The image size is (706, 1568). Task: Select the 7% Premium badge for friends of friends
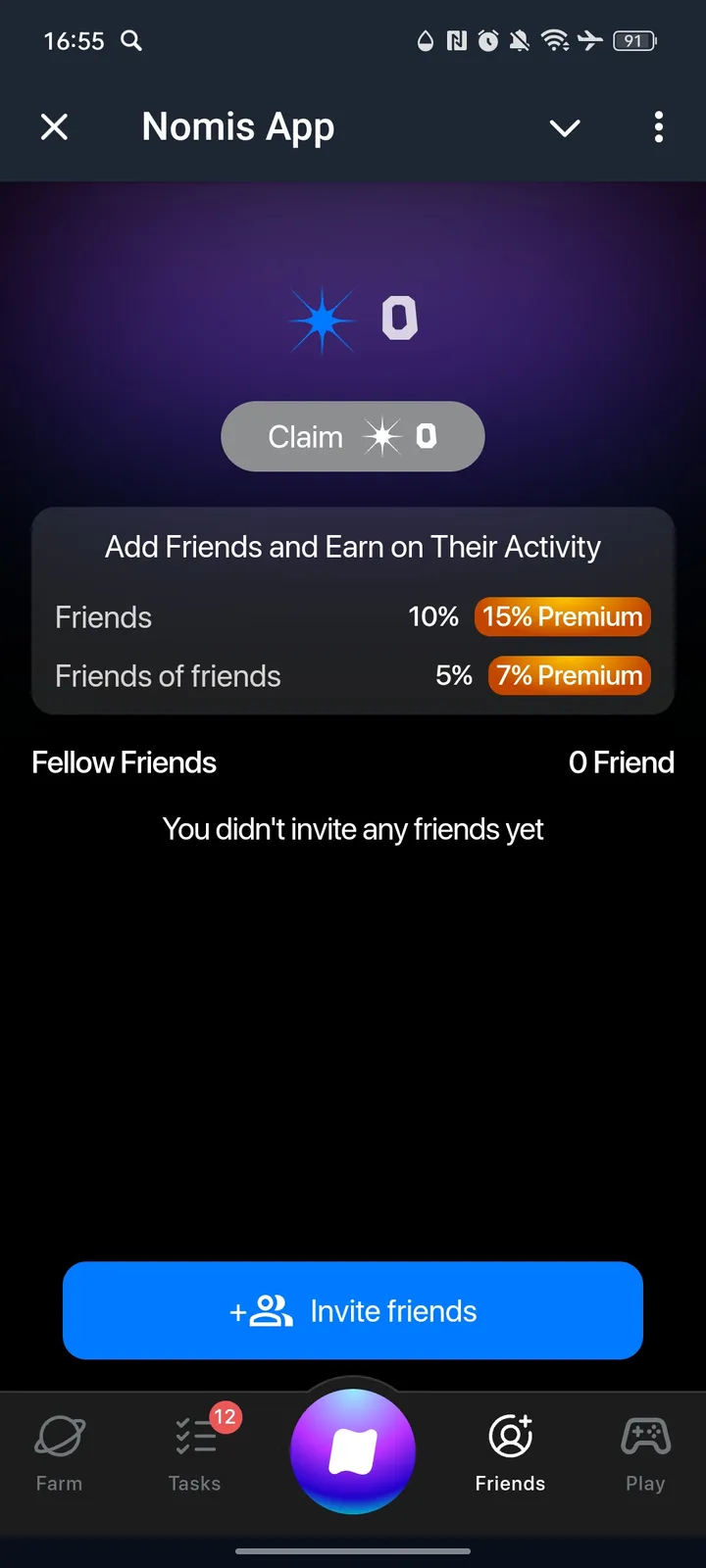(569, 675)
